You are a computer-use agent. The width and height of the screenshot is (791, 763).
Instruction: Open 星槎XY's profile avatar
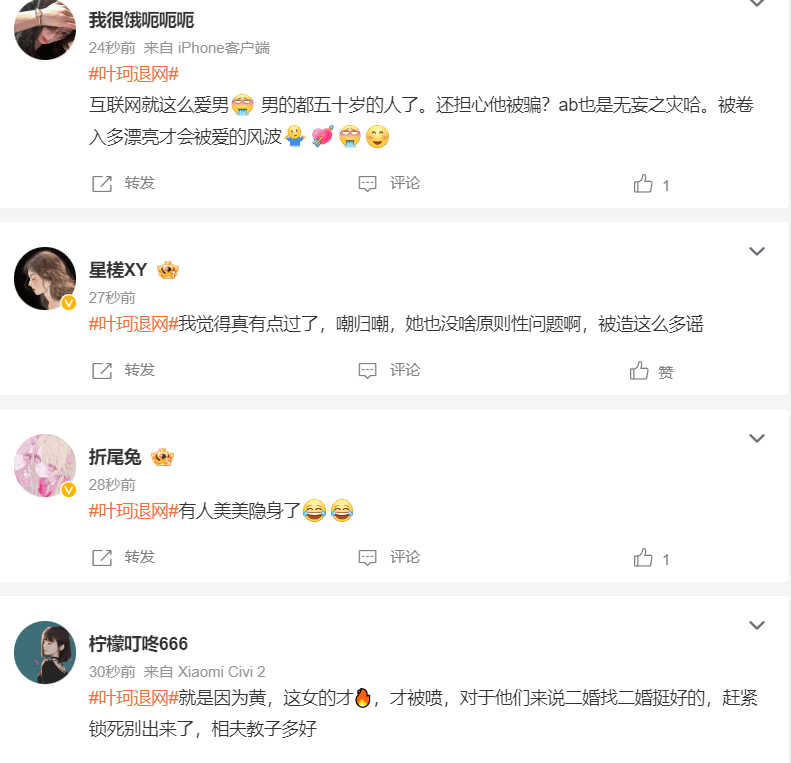[x=45, y=278]
